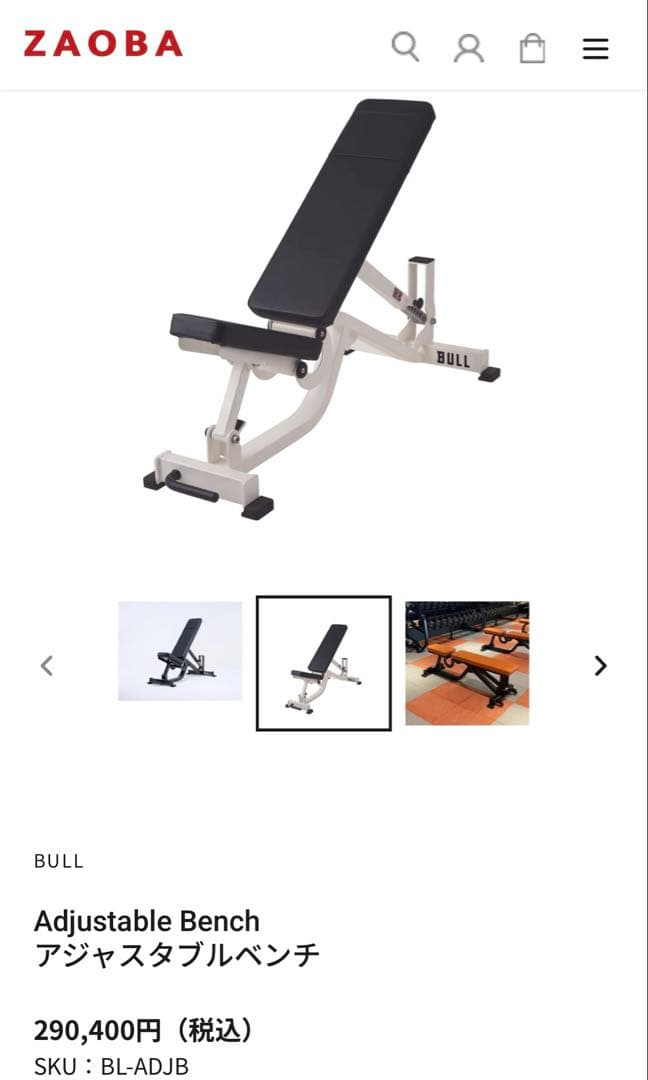Viewport: 648px width, 1080px height.
Task: Open the hamburger menu
Action: tap(595, 48)
